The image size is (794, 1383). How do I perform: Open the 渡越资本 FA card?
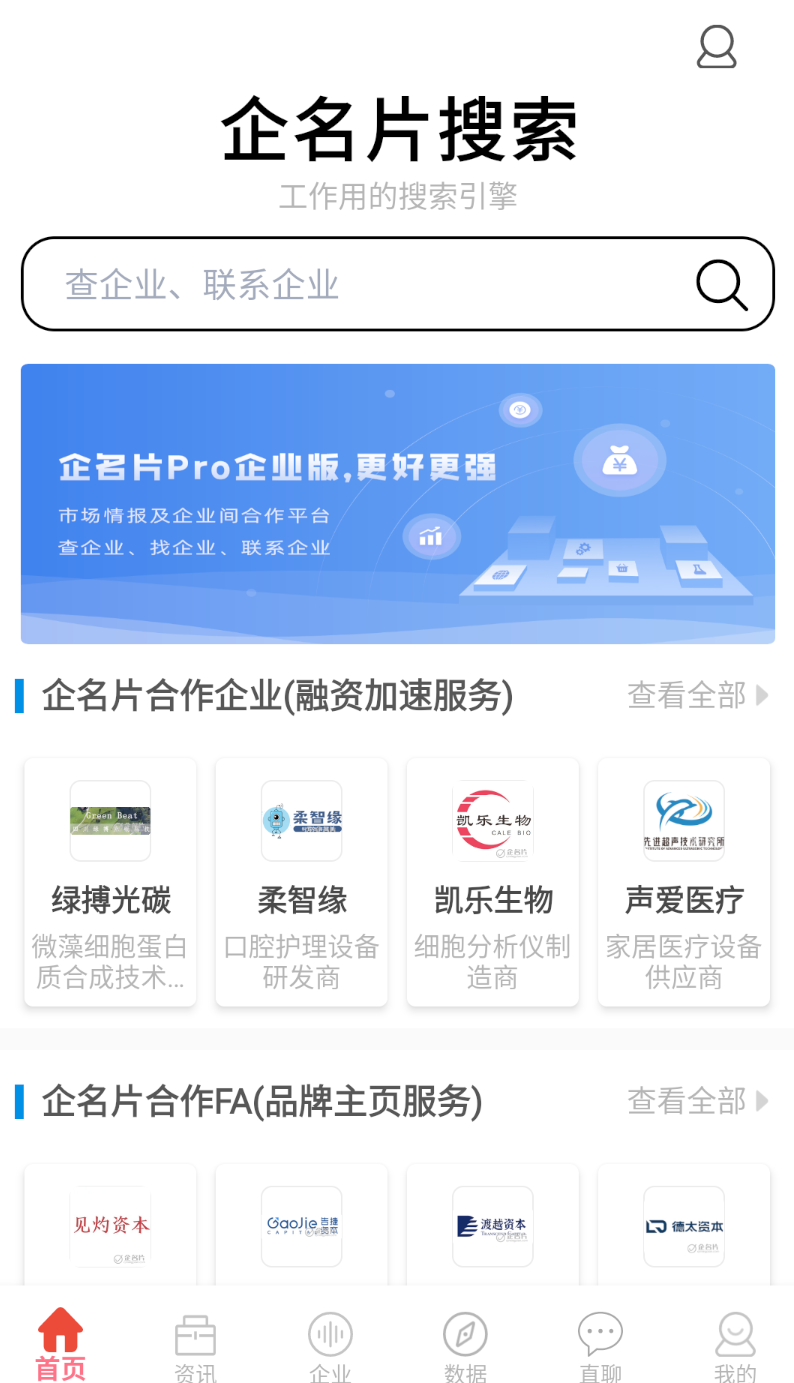pyautogui.click(x=493, y=1225)
